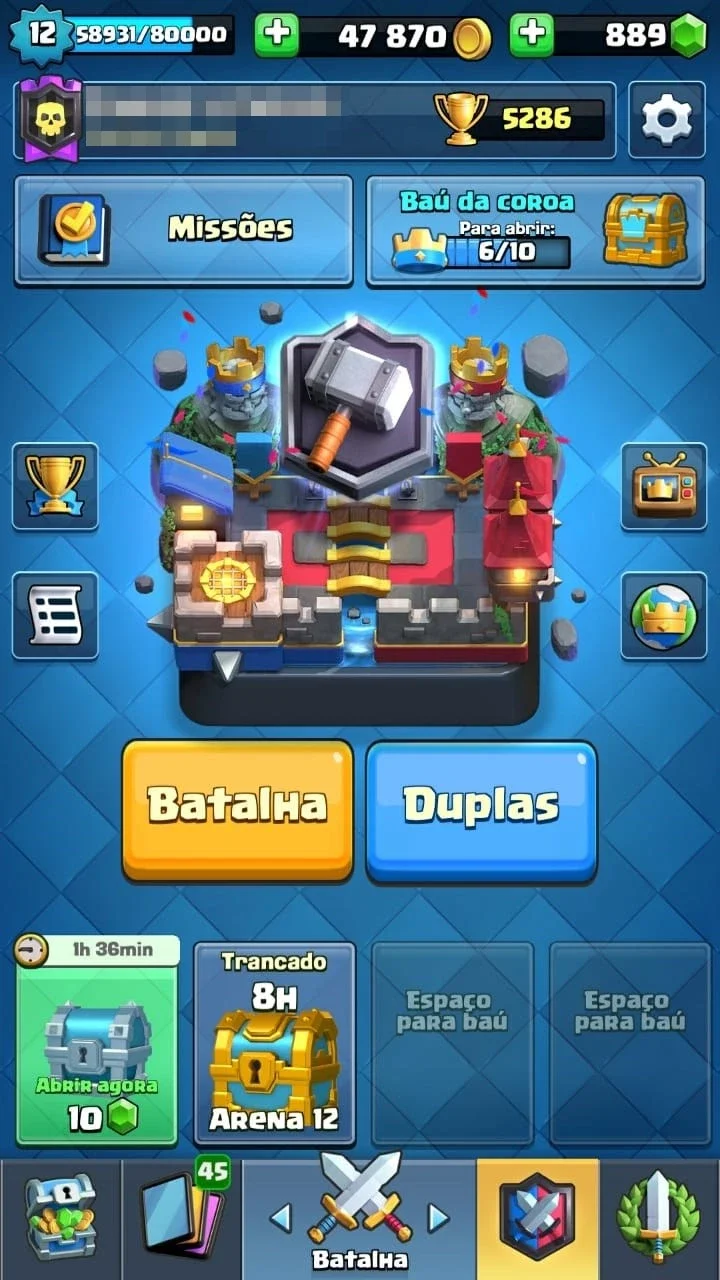Open the scroll news log icon
This screenshot has height=1280, width=720.
(55, 615)
